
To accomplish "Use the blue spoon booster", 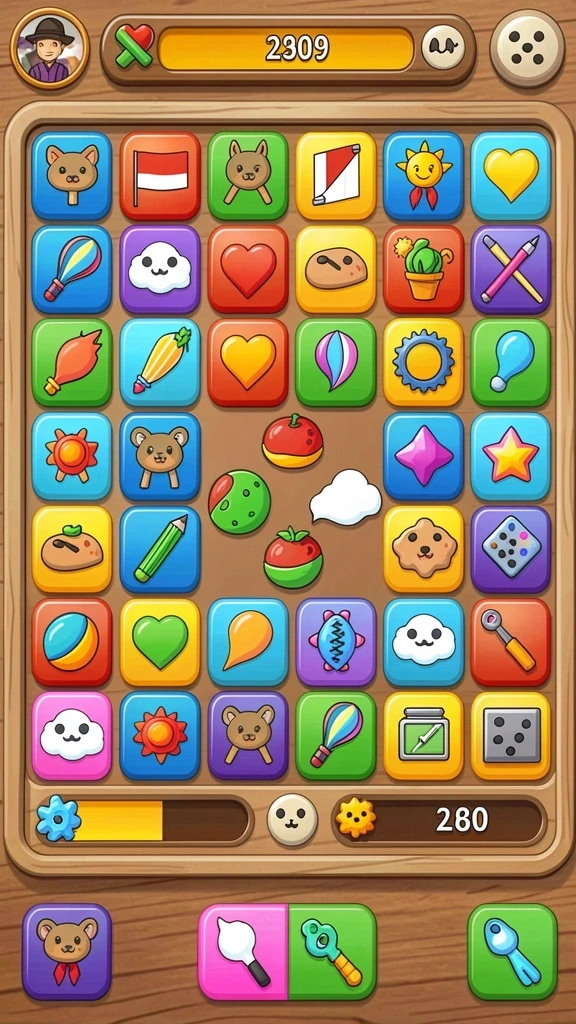I will (512, 952).
